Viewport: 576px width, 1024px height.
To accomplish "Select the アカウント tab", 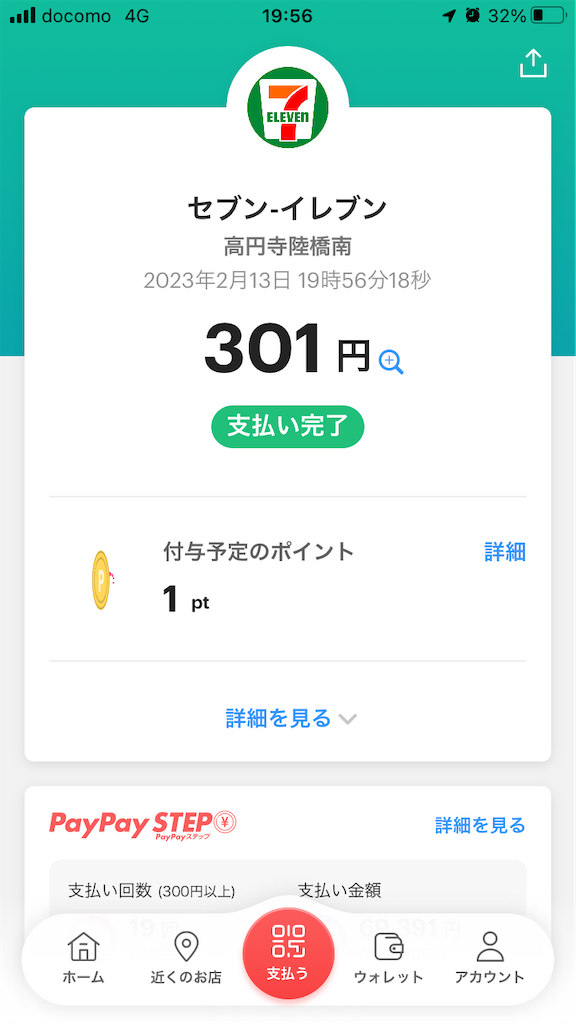I will point(490,958).
